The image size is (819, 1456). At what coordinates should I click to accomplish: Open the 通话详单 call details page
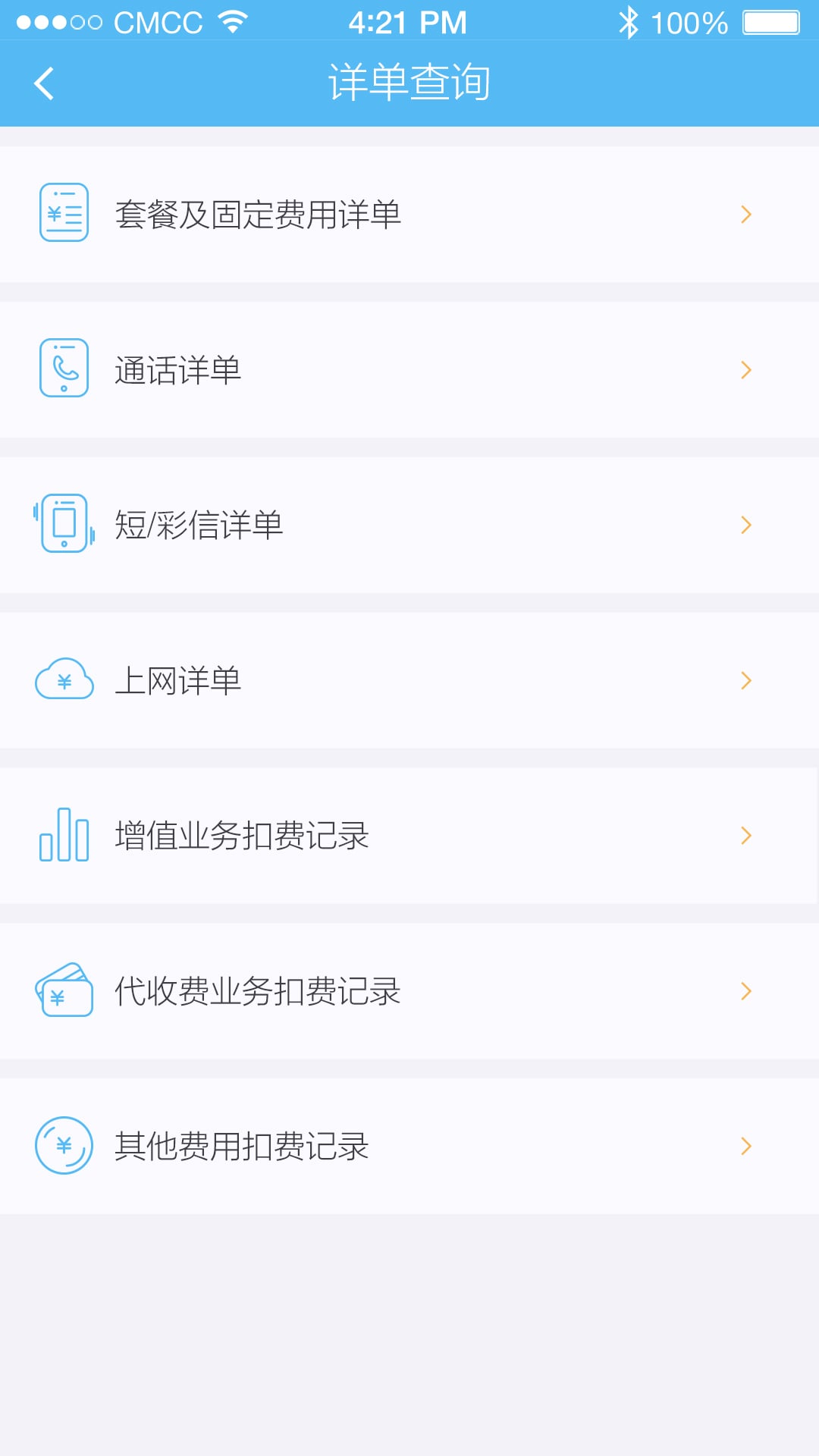pos(409,369)
